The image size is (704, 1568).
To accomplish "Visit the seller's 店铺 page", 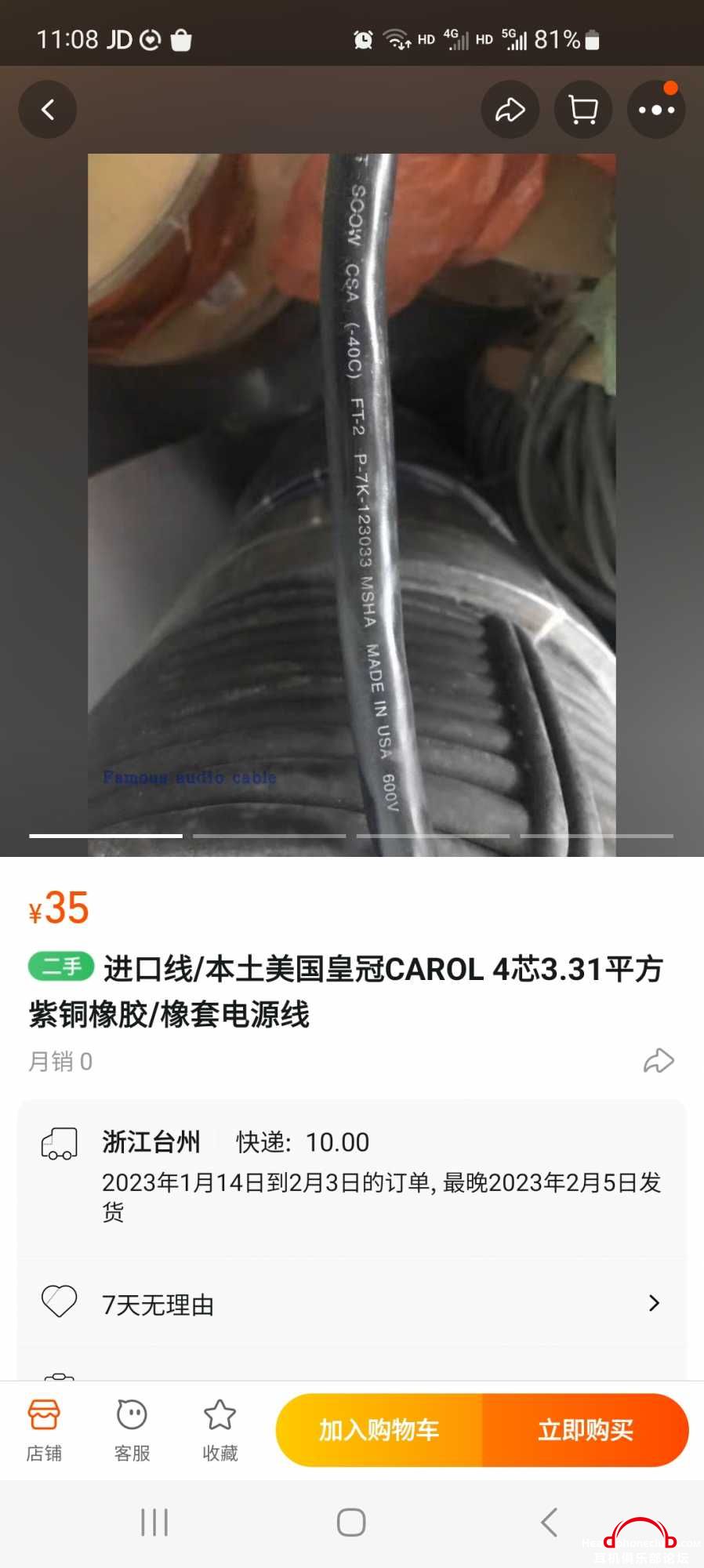I will click(44, 1430).
